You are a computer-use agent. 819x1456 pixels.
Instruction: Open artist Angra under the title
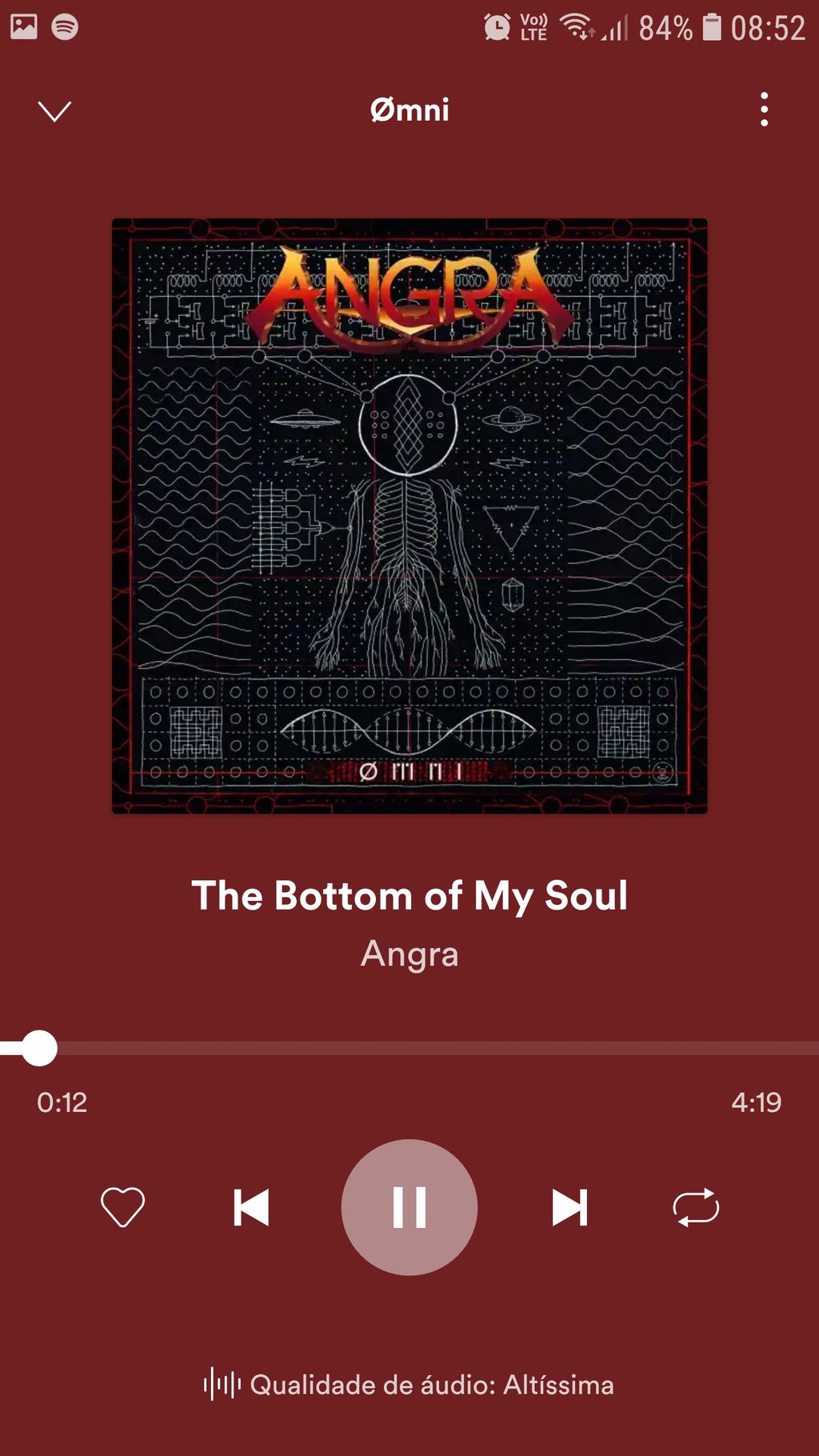point(409,954)
